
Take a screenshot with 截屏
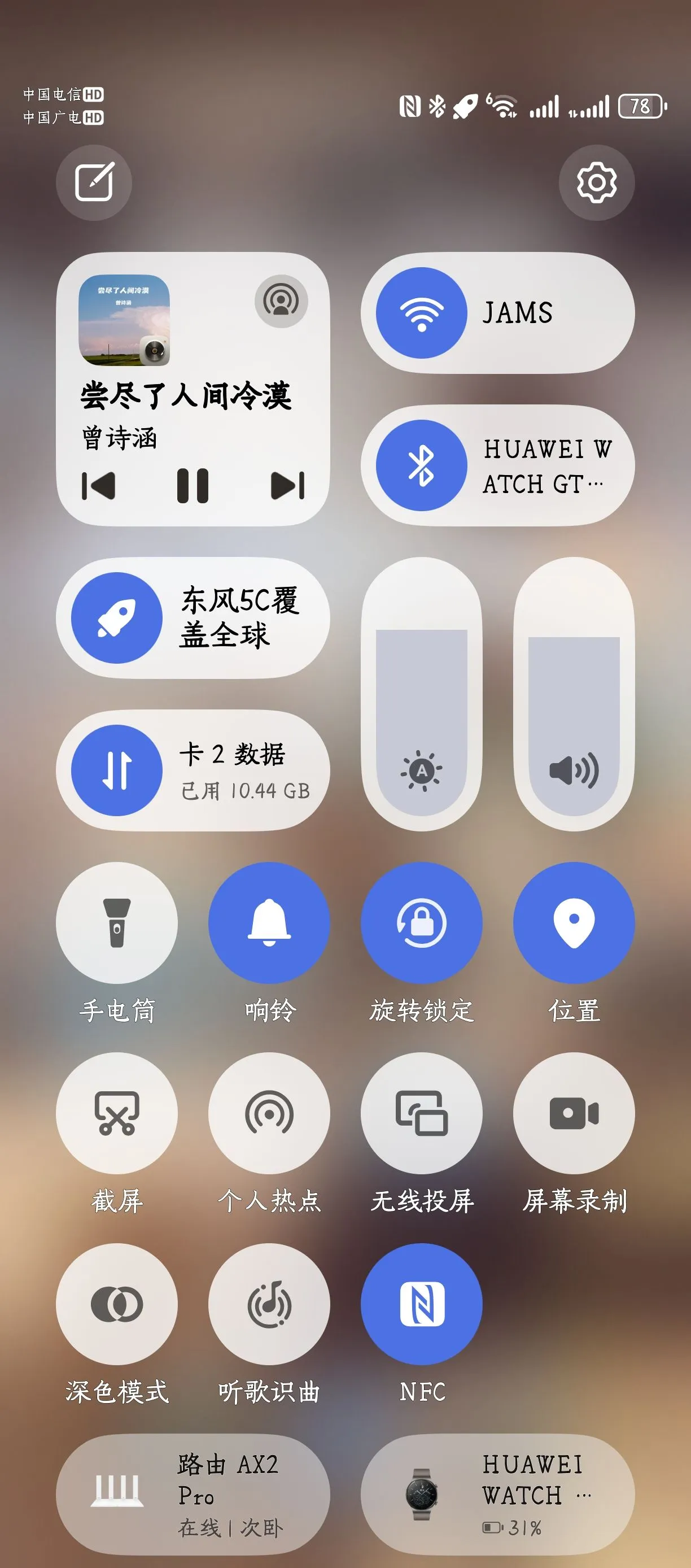click(x=117, y=1113)
